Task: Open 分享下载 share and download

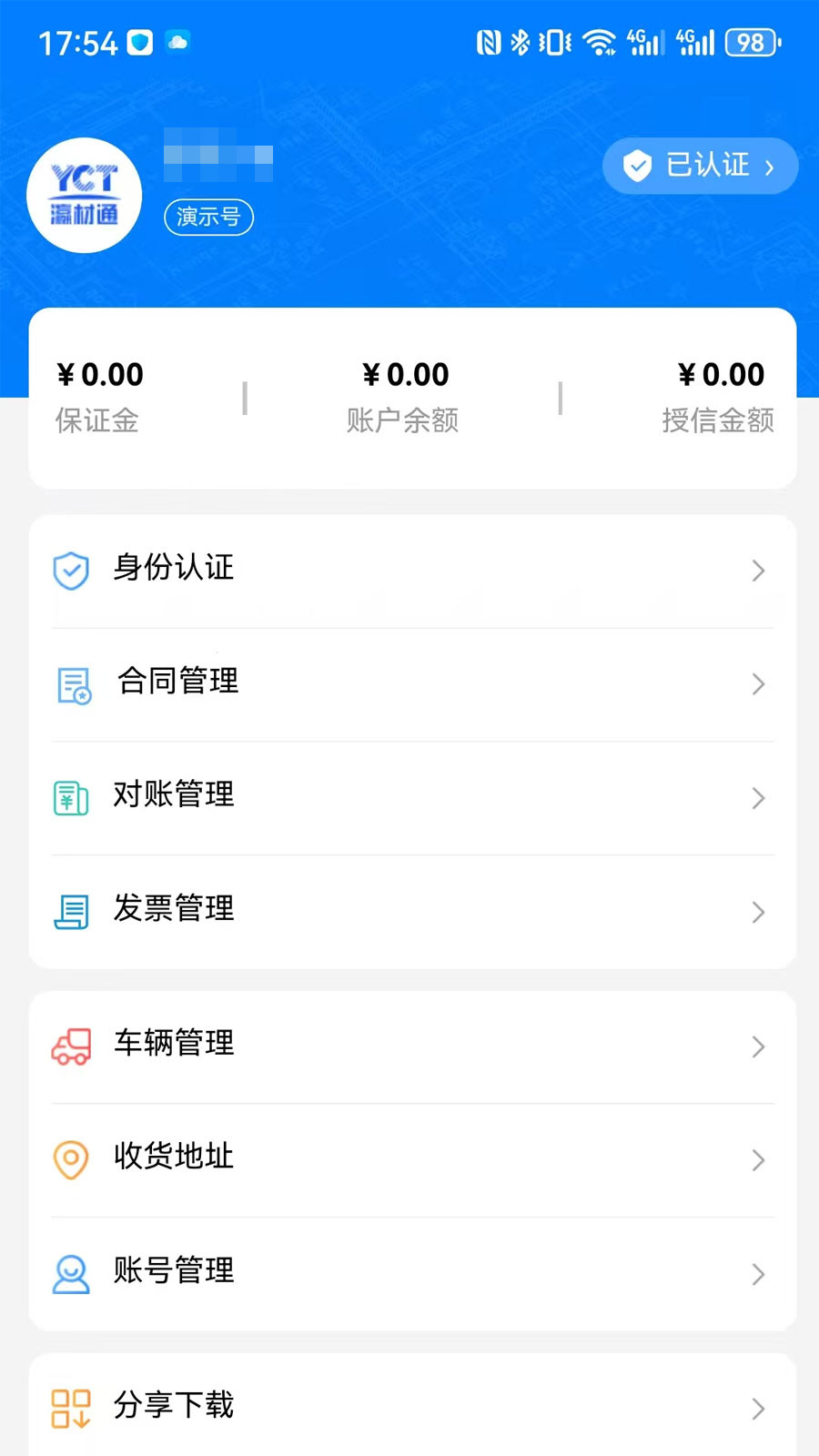Action: pyautogui.click(x=412, y=1407)
